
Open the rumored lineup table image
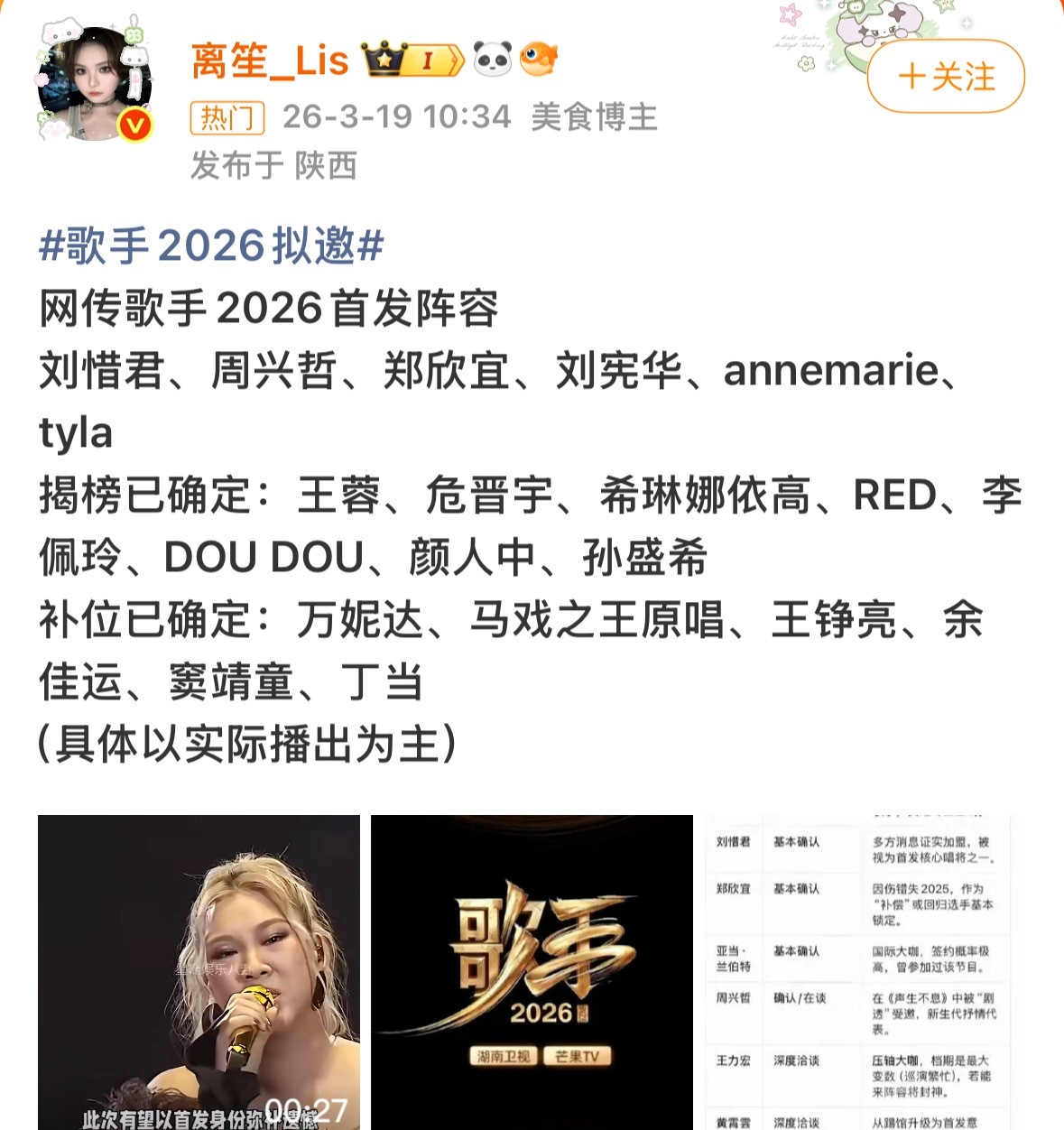pyautogui.click(x=868, y=972)
